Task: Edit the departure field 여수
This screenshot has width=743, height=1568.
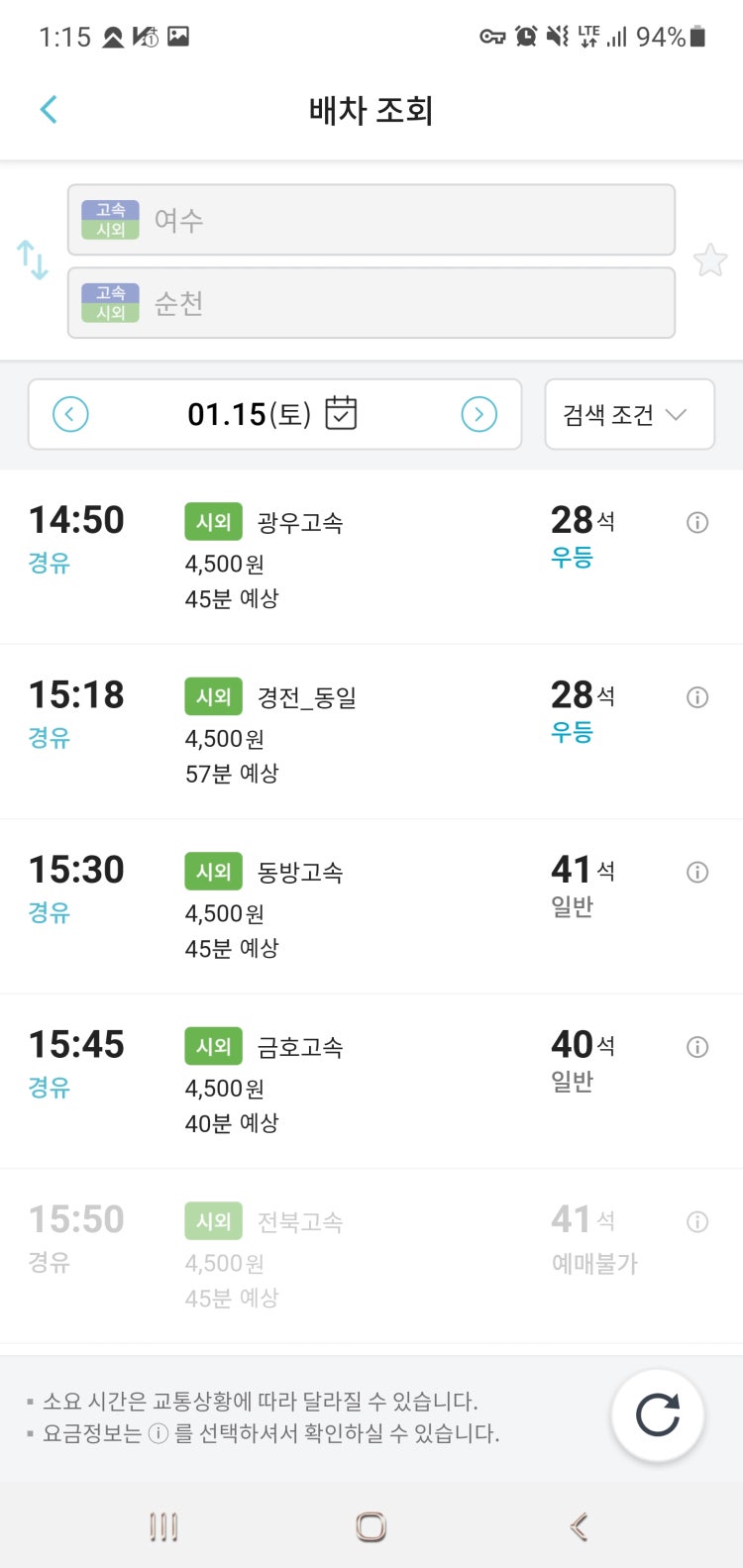Action: 371,220
